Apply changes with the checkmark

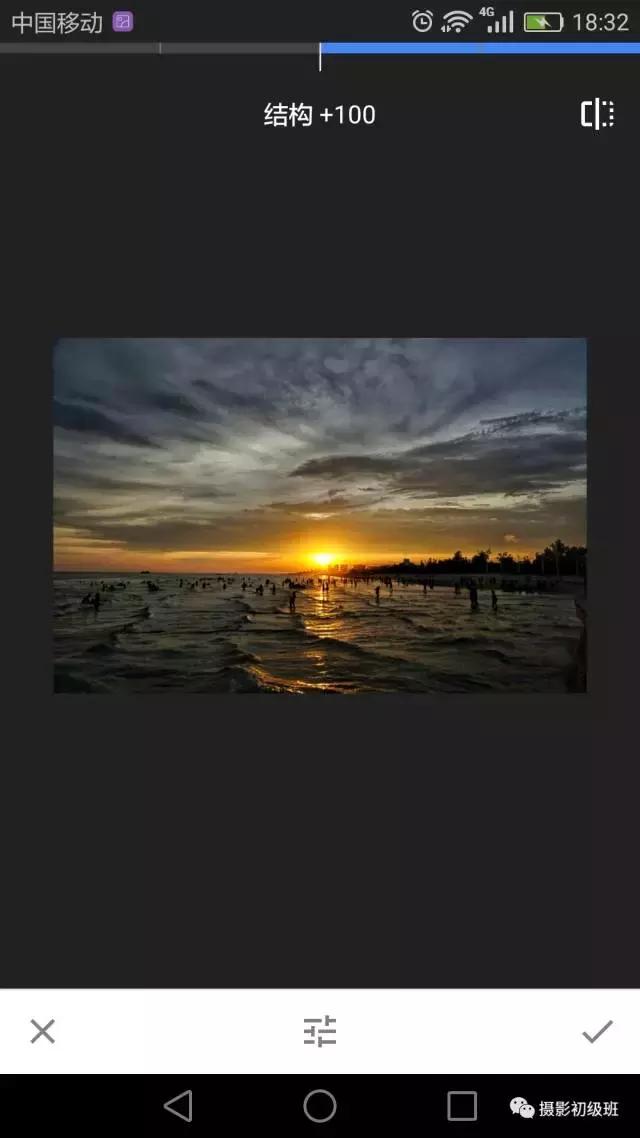597,1031
